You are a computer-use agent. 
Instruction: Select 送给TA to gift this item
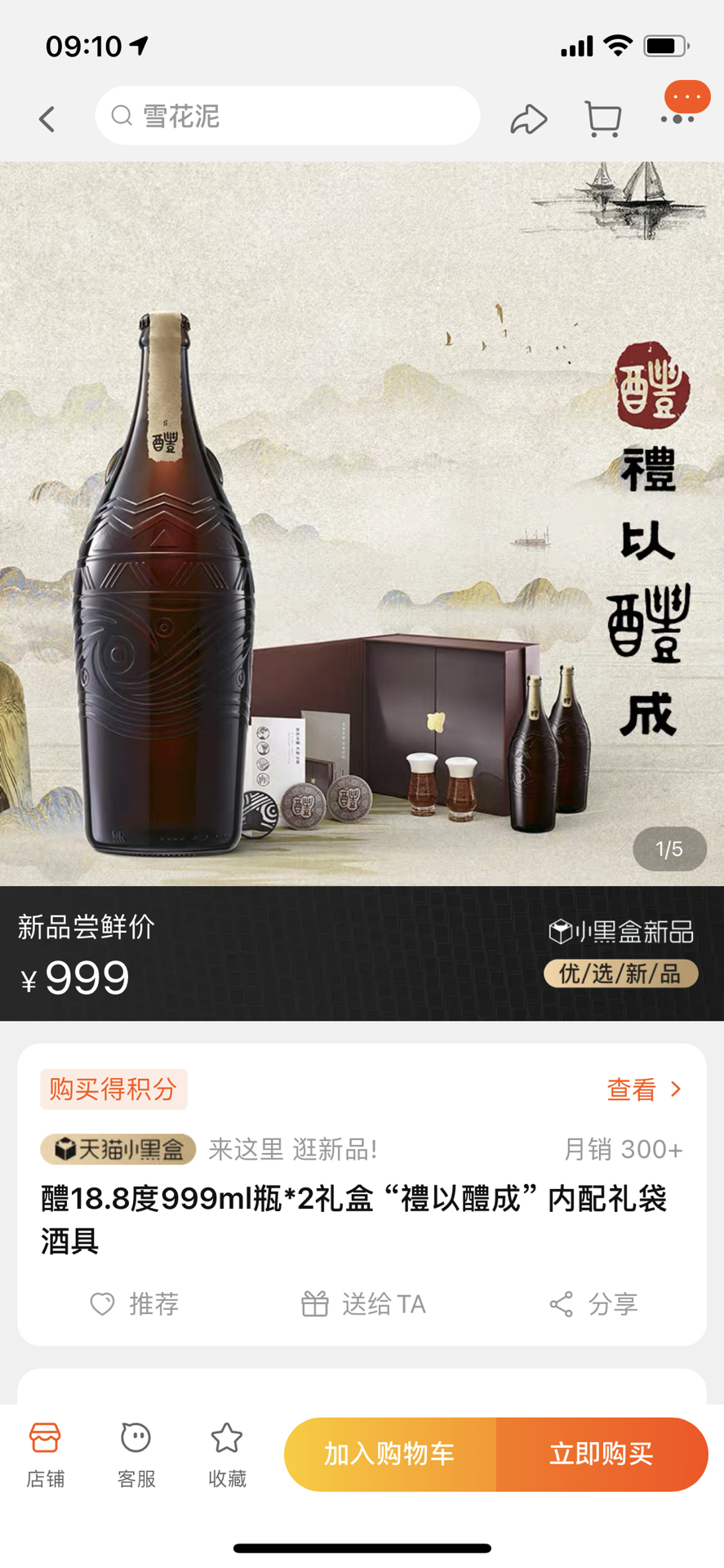pos(363,1304)
